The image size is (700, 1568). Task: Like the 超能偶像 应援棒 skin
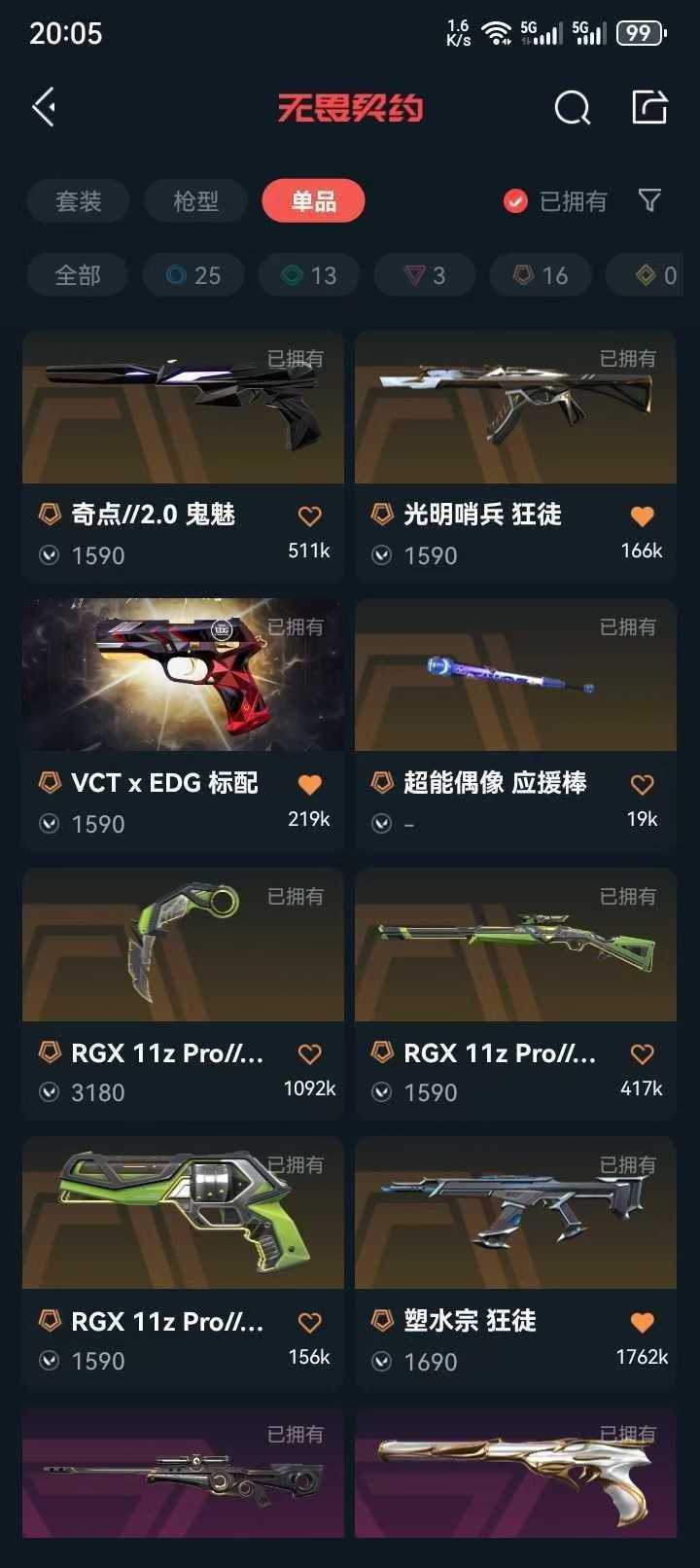(x=642, y=785)
